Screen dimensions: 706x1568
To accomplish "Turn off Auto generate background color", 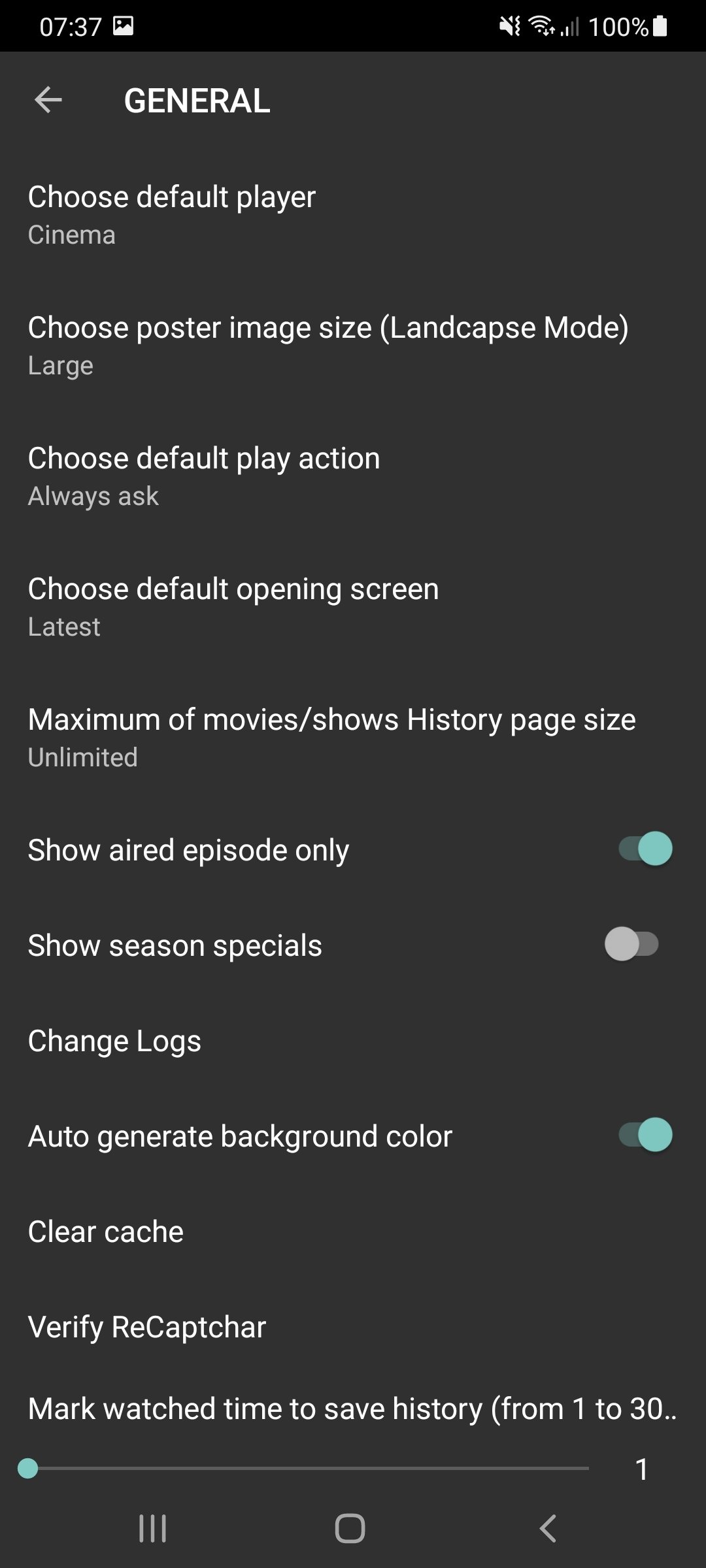I will (646, 1135).
